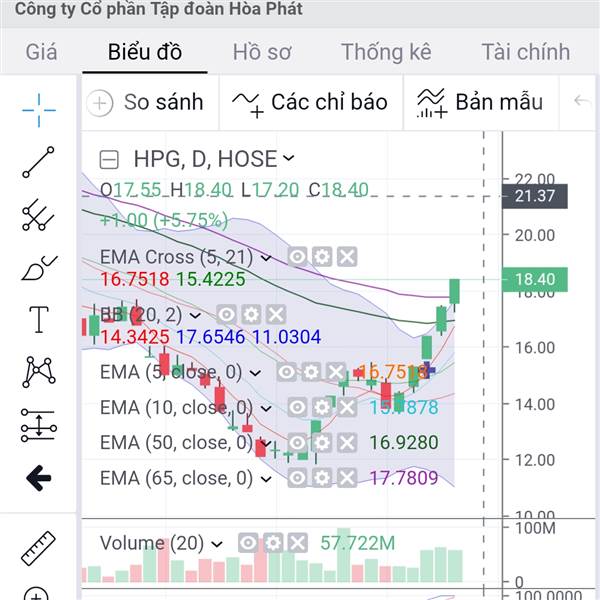Collapse the indicator legend
Viewport: 600px width, 600px height.
pyautogui.click(x=110, y=158)
